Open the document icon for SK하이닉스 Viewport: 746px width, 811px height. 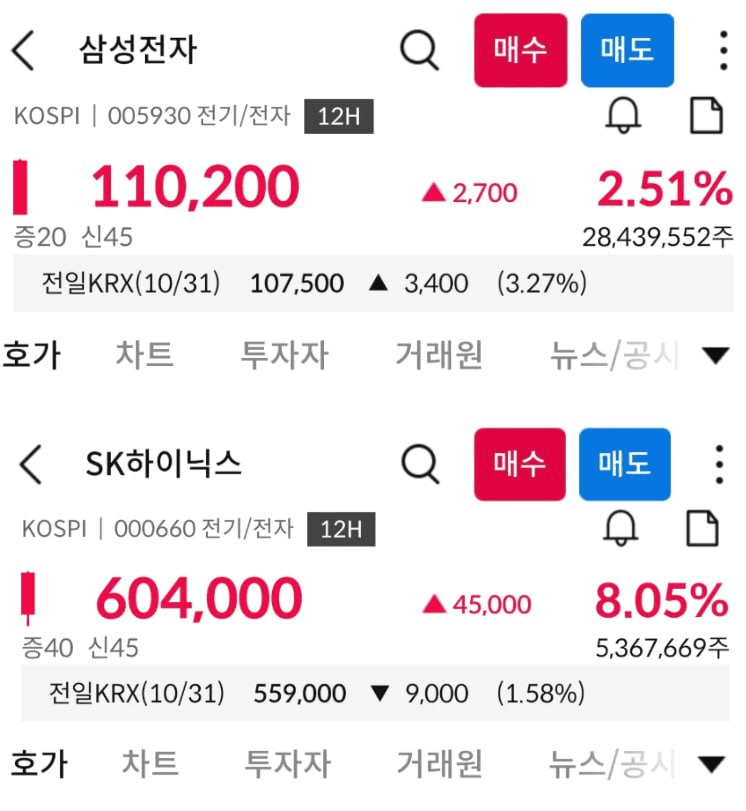pos(705,528)
